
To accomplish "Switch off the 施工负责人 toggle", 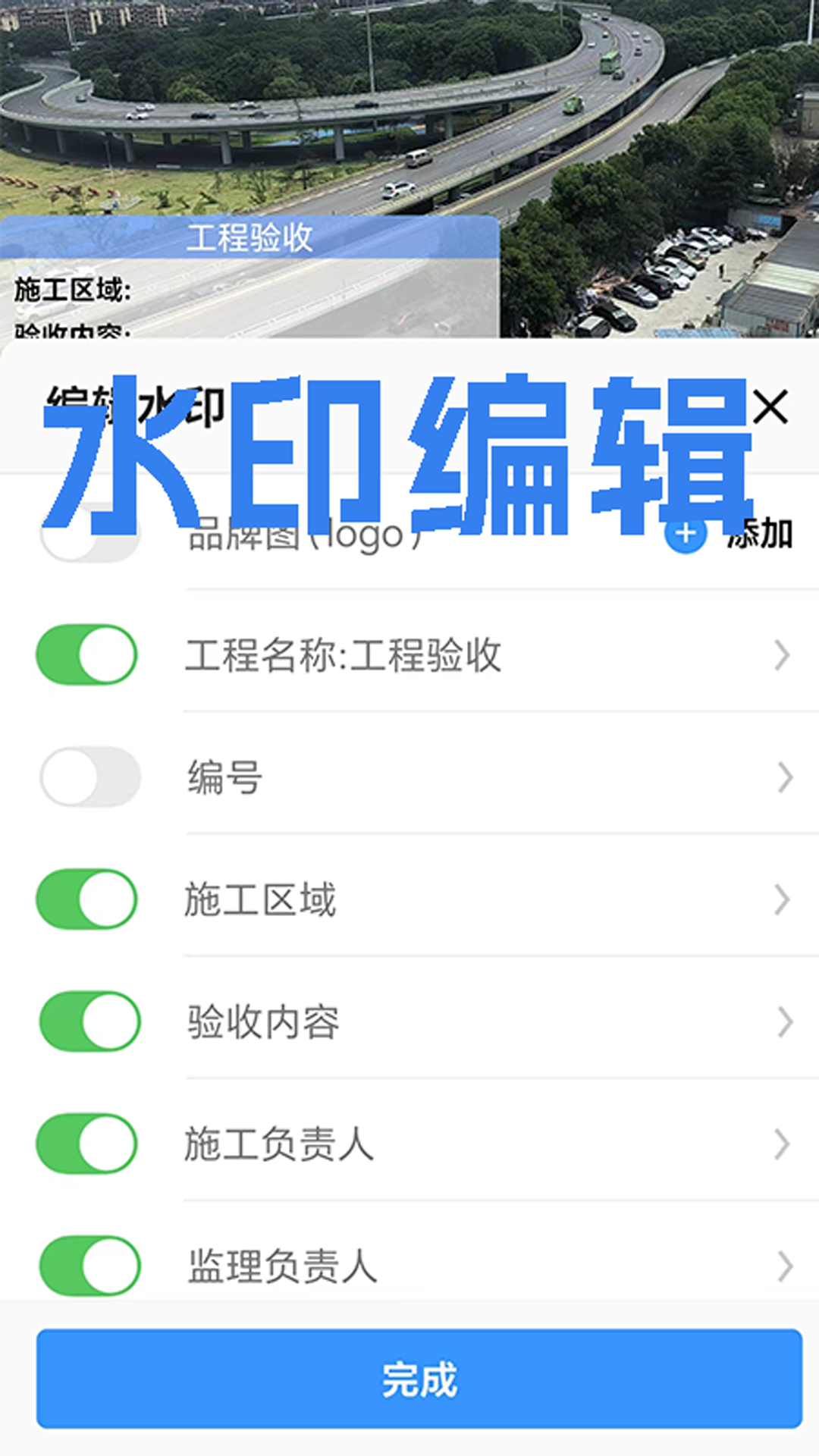I will point(87,1143).
